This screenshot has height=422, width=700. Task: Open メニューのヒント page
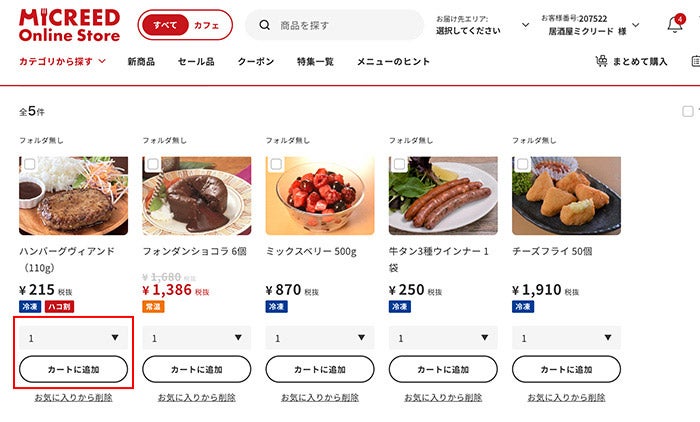(x=393, y=61)
